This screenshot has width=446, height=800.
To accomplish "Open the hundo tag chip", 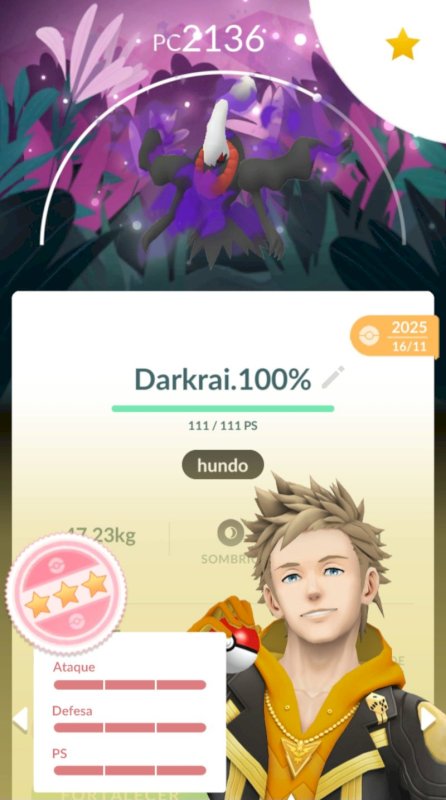I will pos(223,465).
